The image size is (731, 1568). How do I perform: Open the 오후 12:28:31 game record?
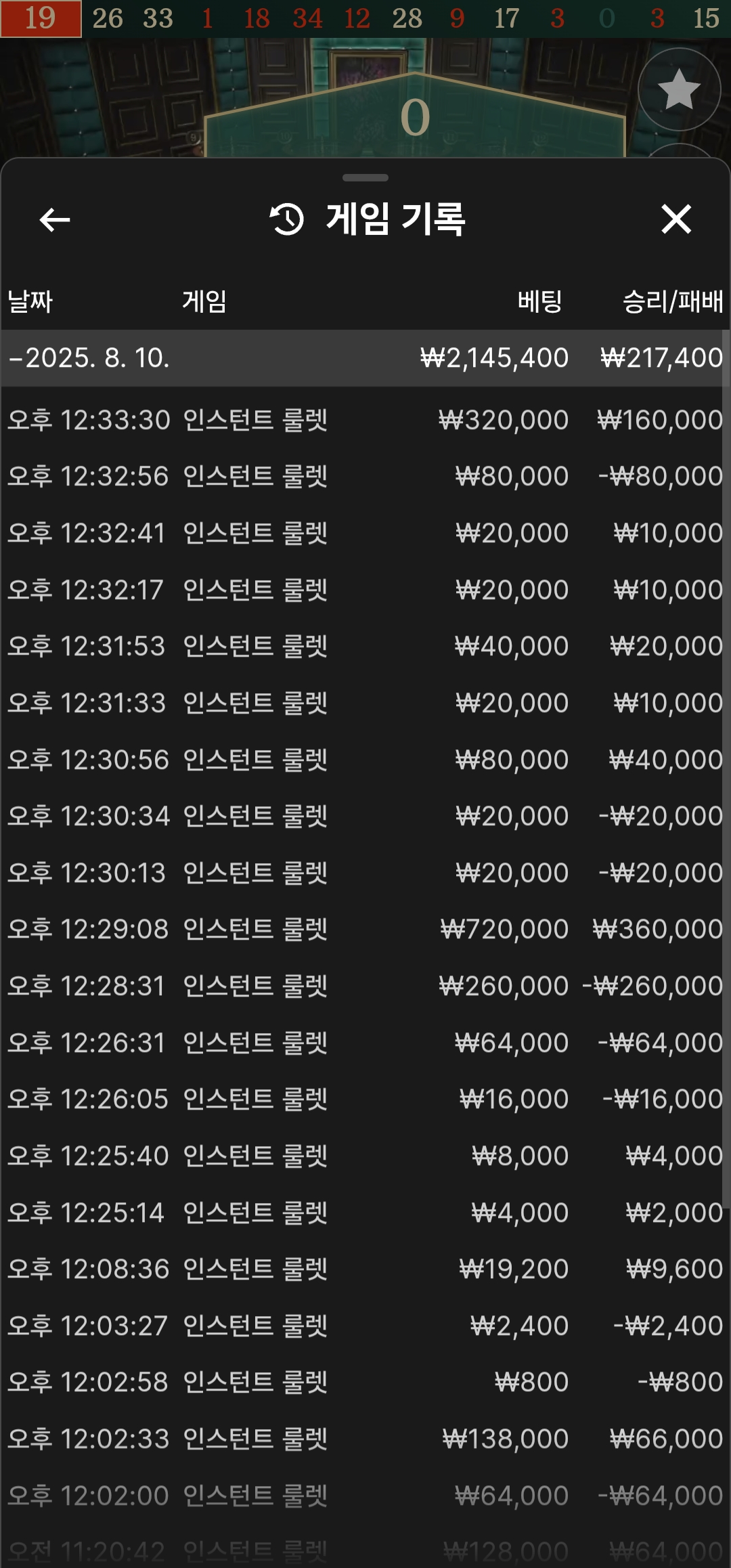tap(365, 986)
